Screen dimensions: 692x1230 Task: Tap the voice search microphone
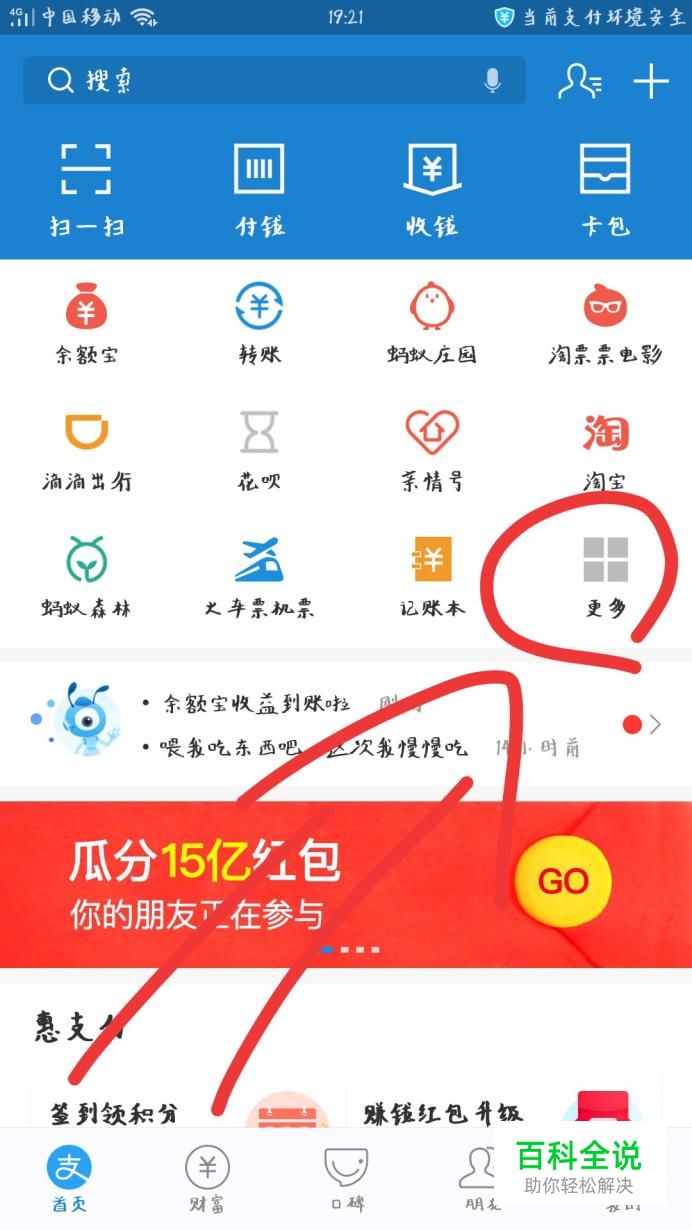[492, 81]
